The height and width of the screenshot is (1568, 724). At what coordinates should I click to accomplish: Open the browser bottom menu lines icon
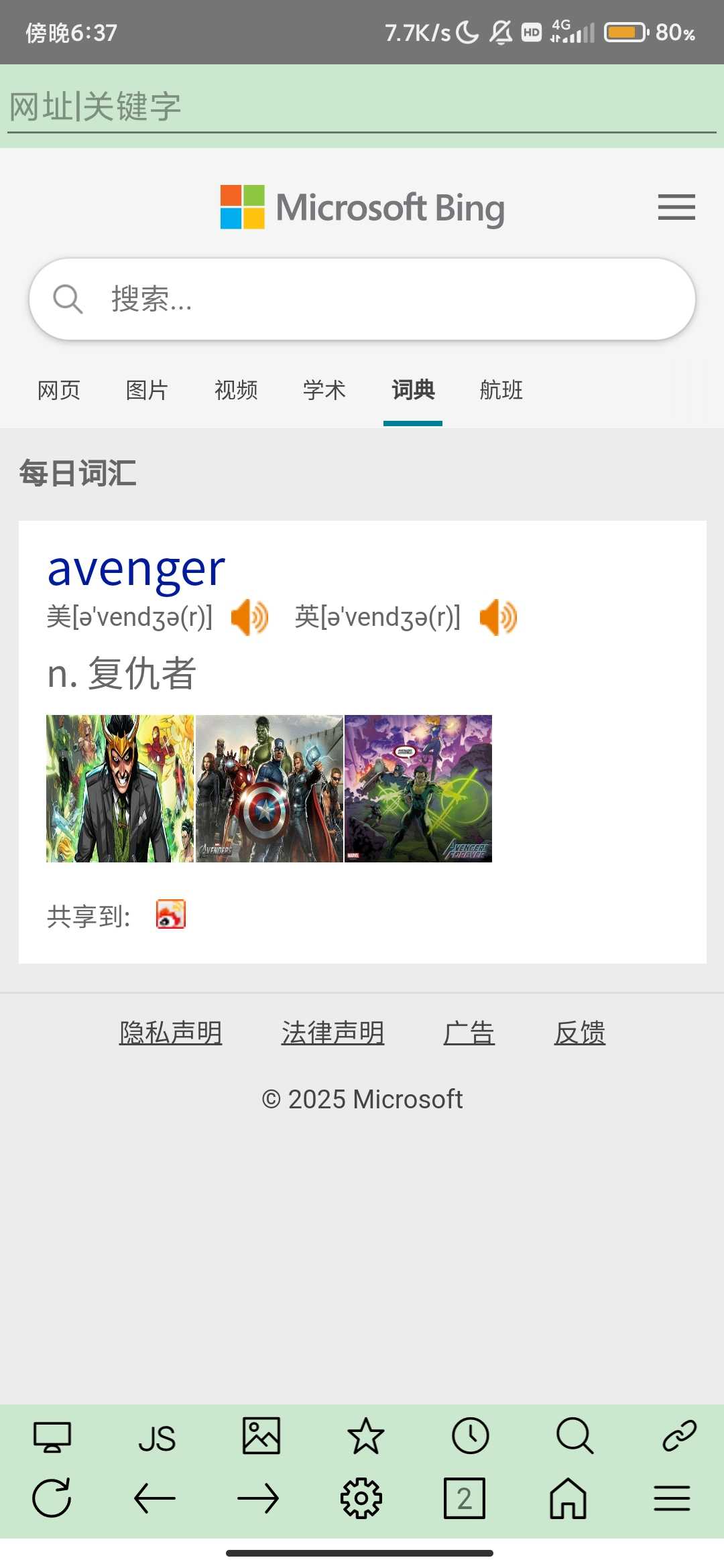click(672, 1496)
